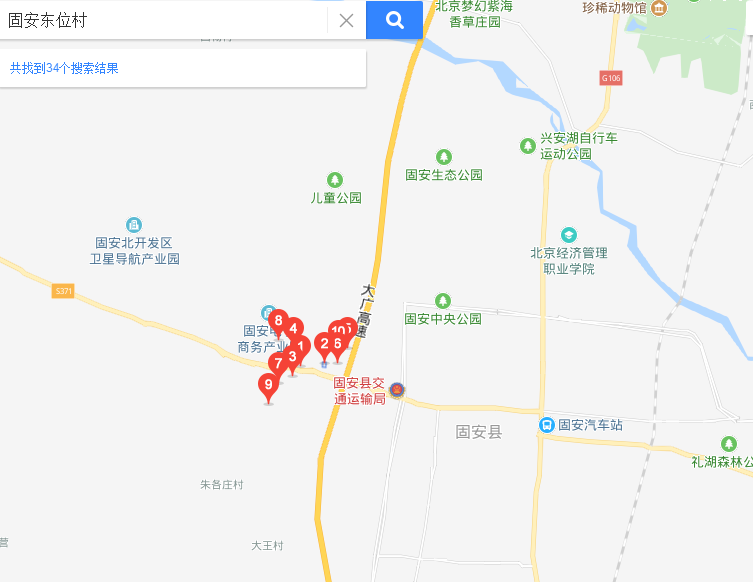Open the 固安北开发区卫星导航产业园 marker
The height and width of the screenshot is (582, 753).
134,226
